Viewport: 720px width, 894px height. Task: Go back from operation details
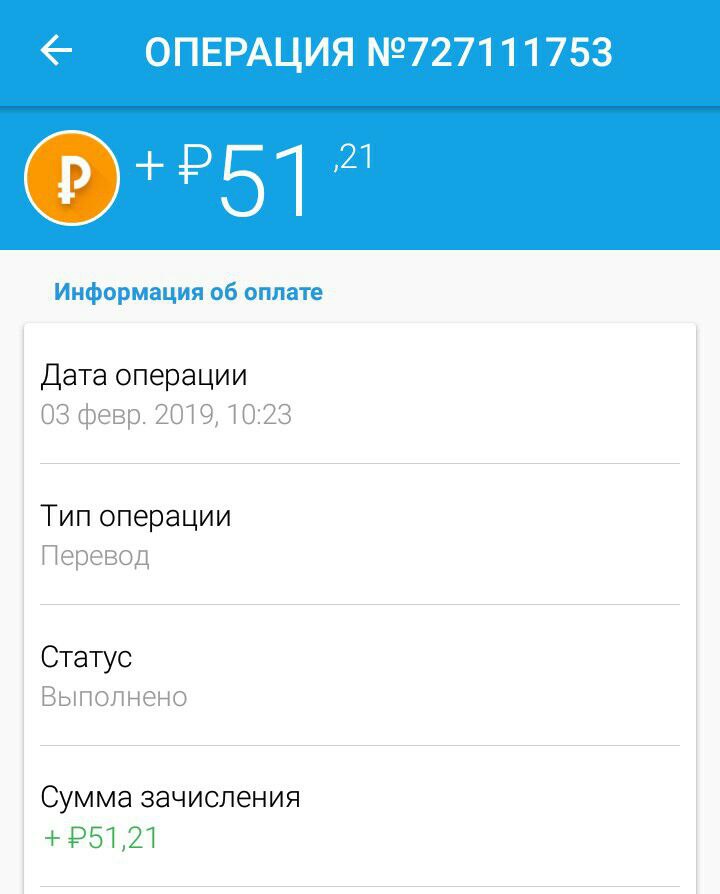click(56, 51)
